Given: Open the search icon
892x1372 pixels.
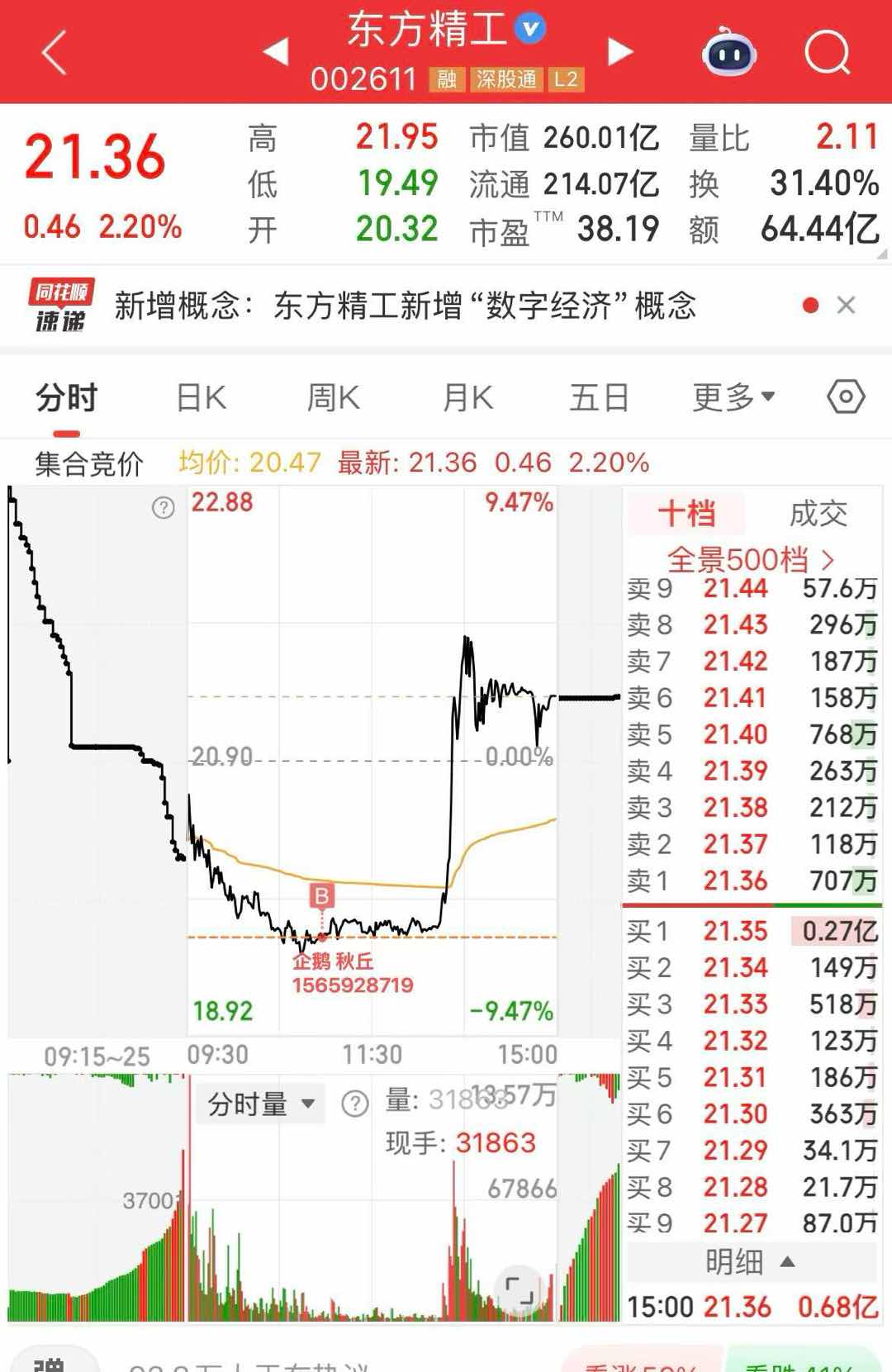Looking at the screenshot, I should coord(828,52).
